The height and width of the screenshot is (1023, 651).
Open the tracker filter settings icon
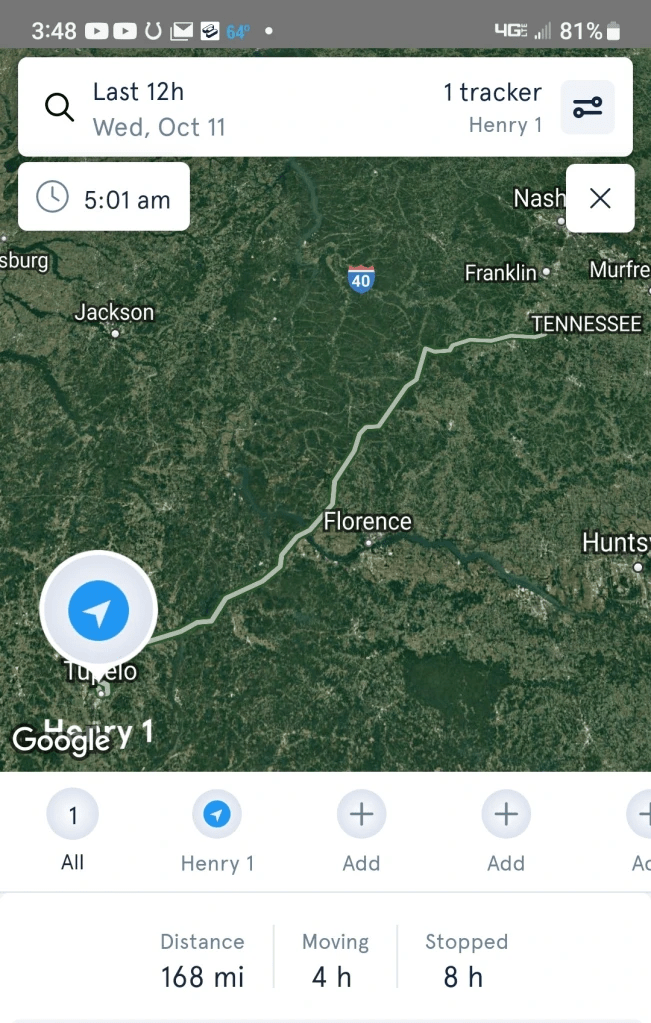(x=587, y=107)
